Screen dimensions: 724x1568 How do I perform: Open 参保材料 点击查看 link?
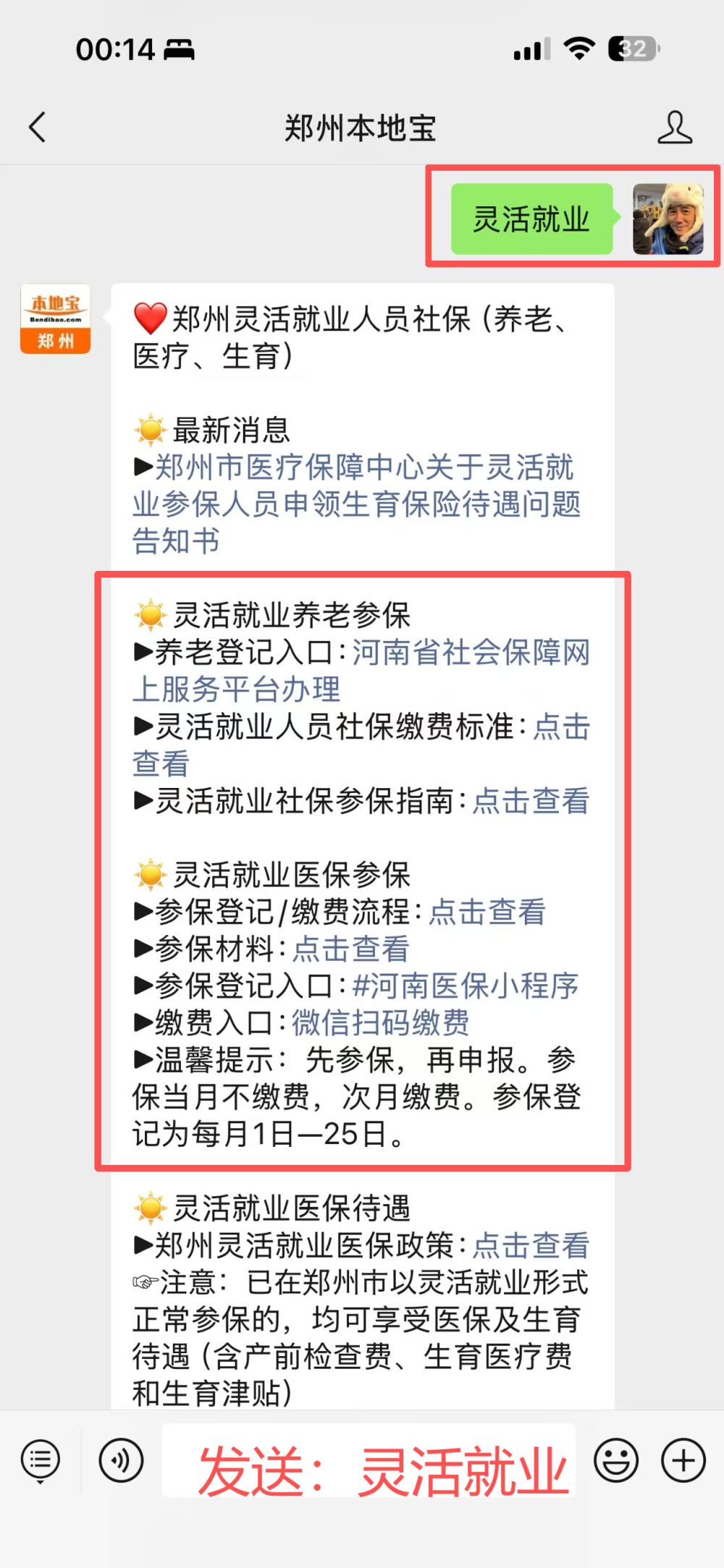coord(350,949)
